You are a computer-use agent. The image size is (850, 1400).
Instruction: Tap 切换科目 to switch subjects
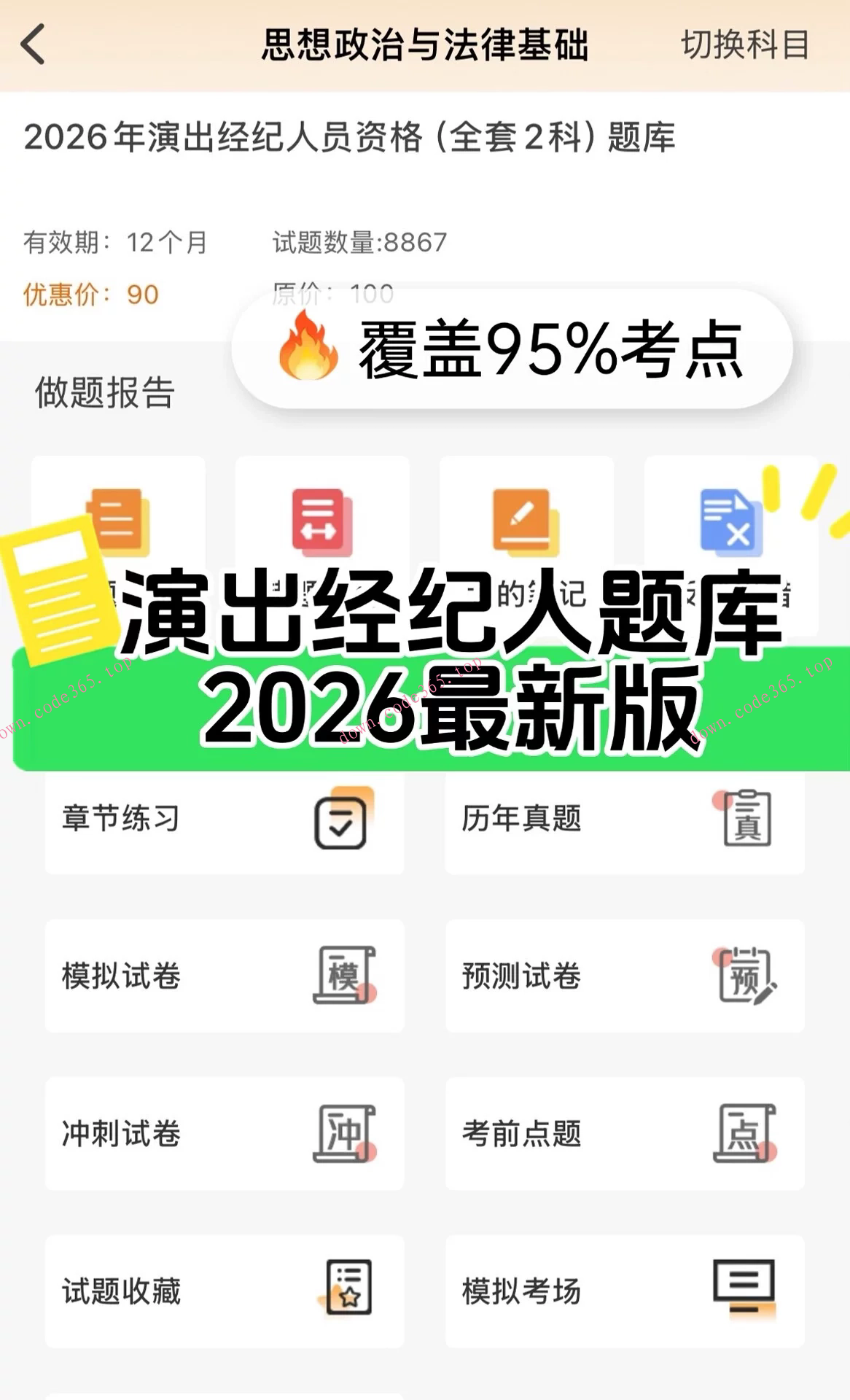click(x=745, y=44)
